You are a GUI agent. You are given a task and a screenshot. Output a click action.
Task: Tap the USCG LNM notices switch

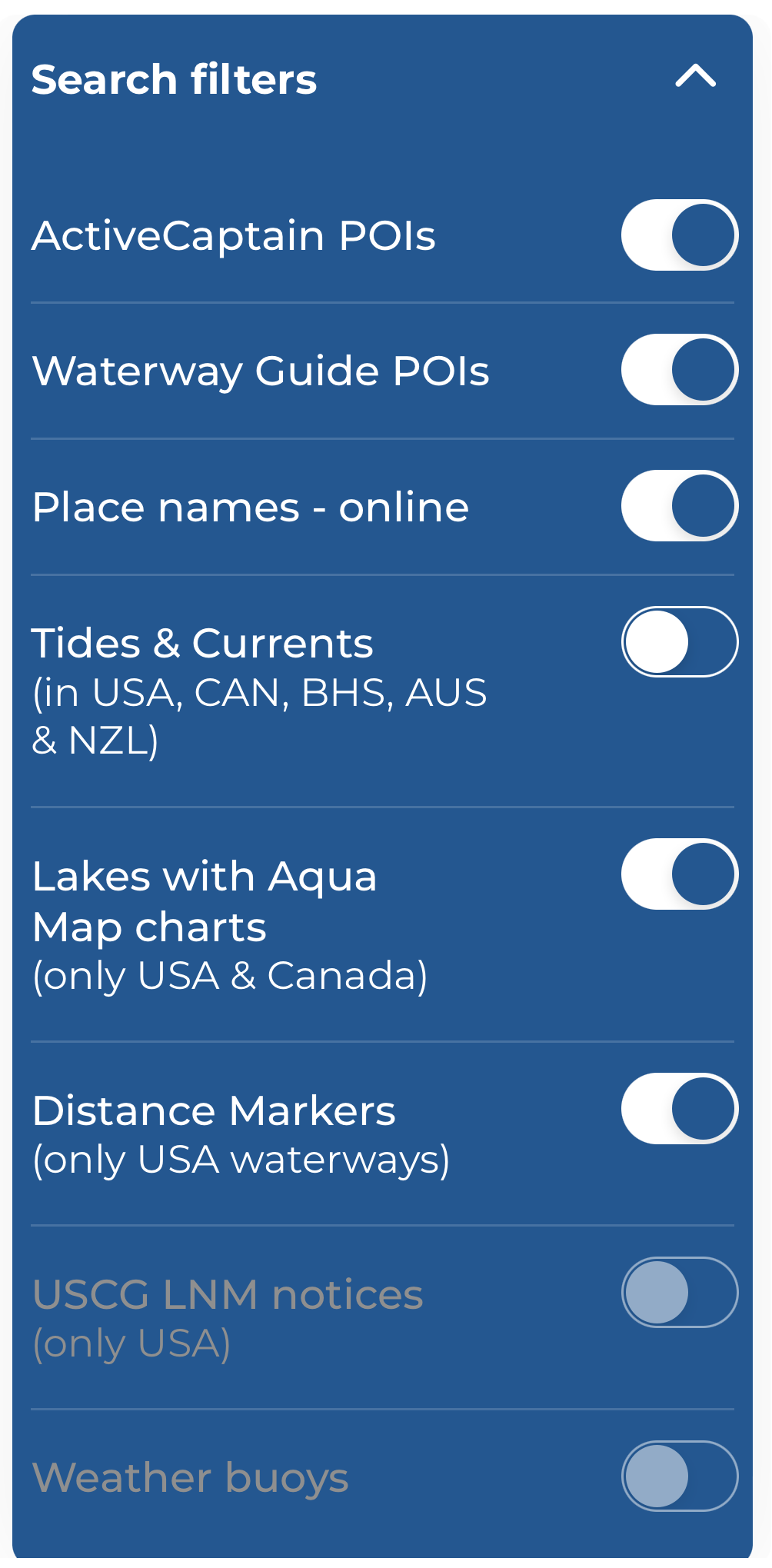(680, 1293)
